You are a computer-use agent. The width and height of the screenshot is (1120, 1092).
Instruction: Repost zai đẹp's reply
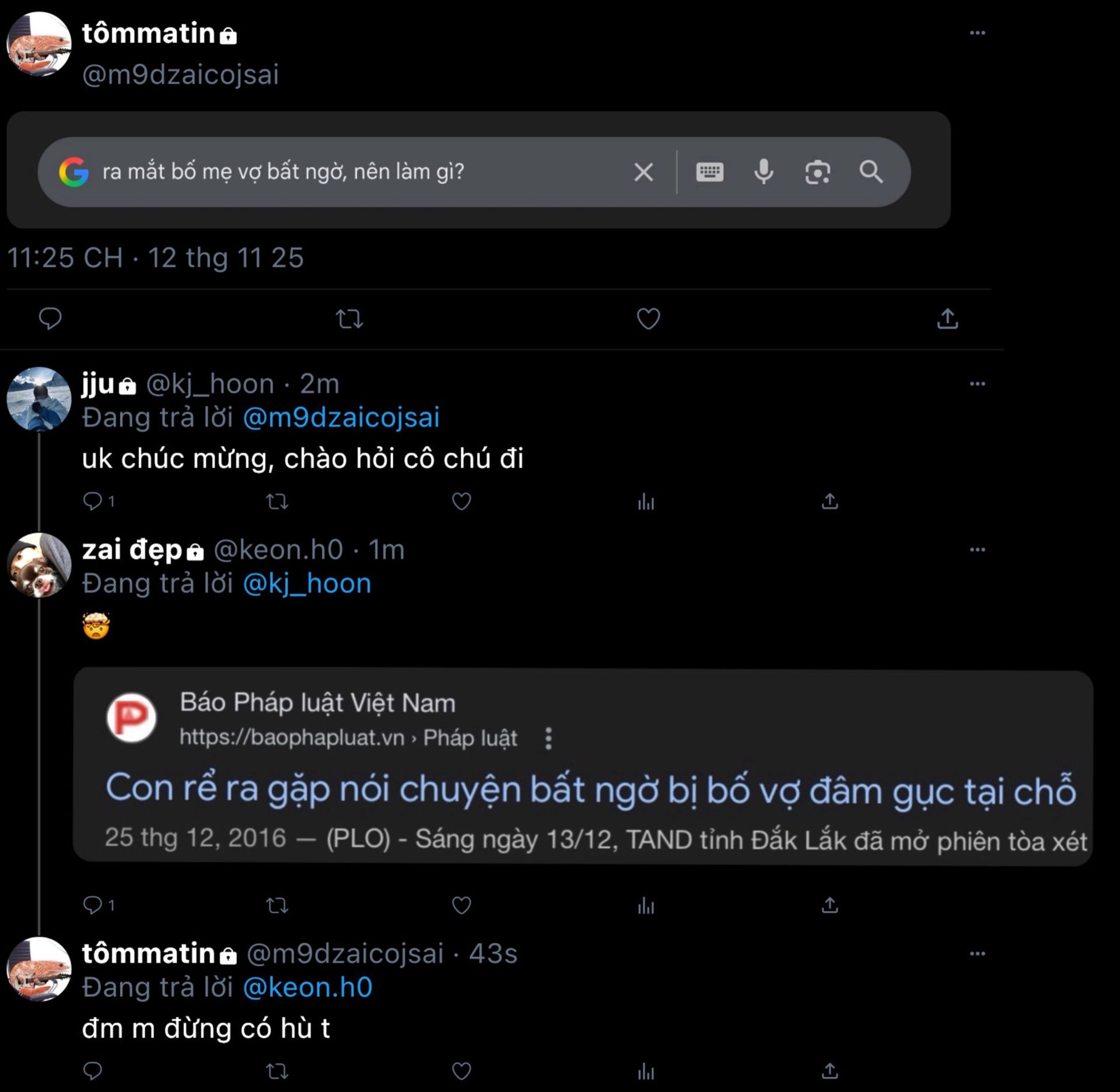(277, 905)
